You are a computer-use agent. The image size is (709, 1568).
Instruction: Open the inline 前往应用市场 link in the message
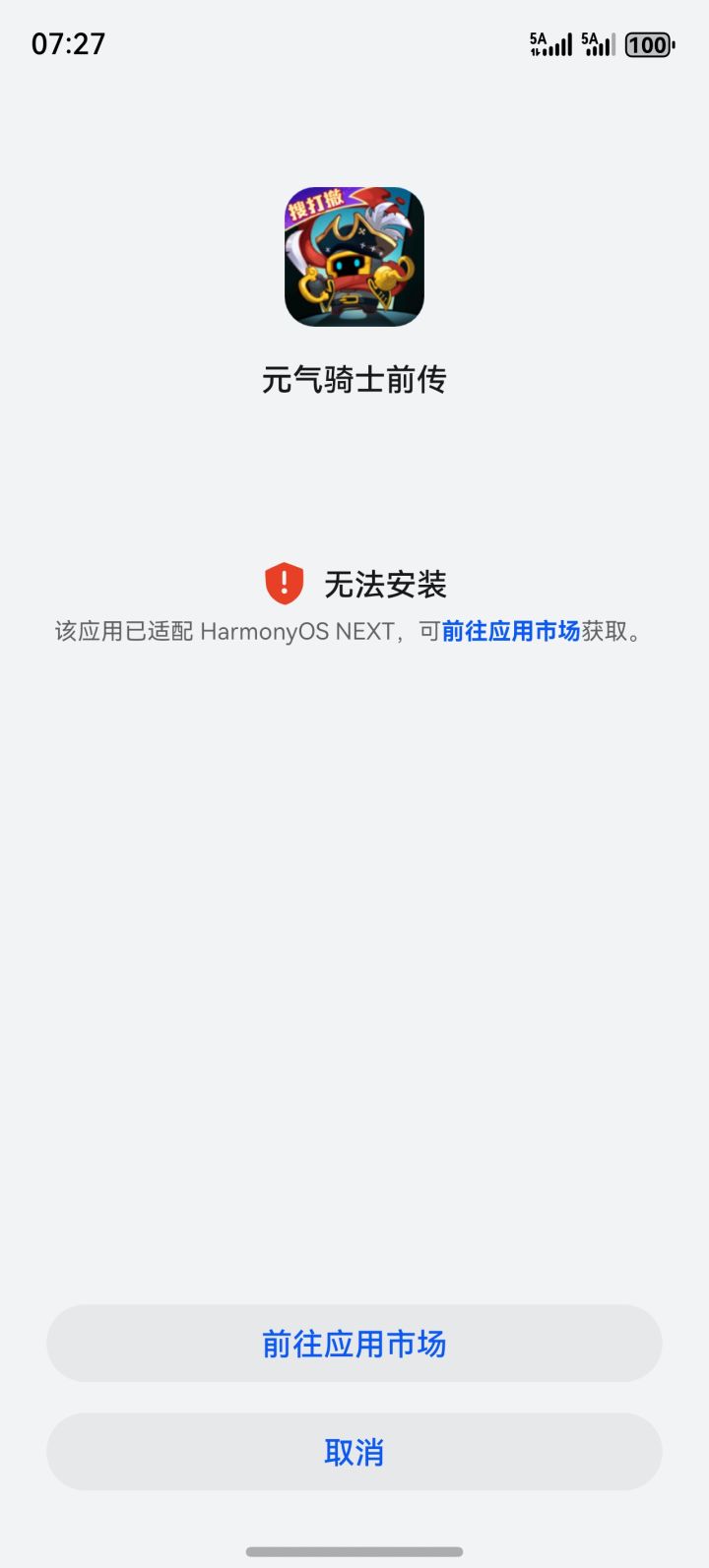[x=510, y=631]
